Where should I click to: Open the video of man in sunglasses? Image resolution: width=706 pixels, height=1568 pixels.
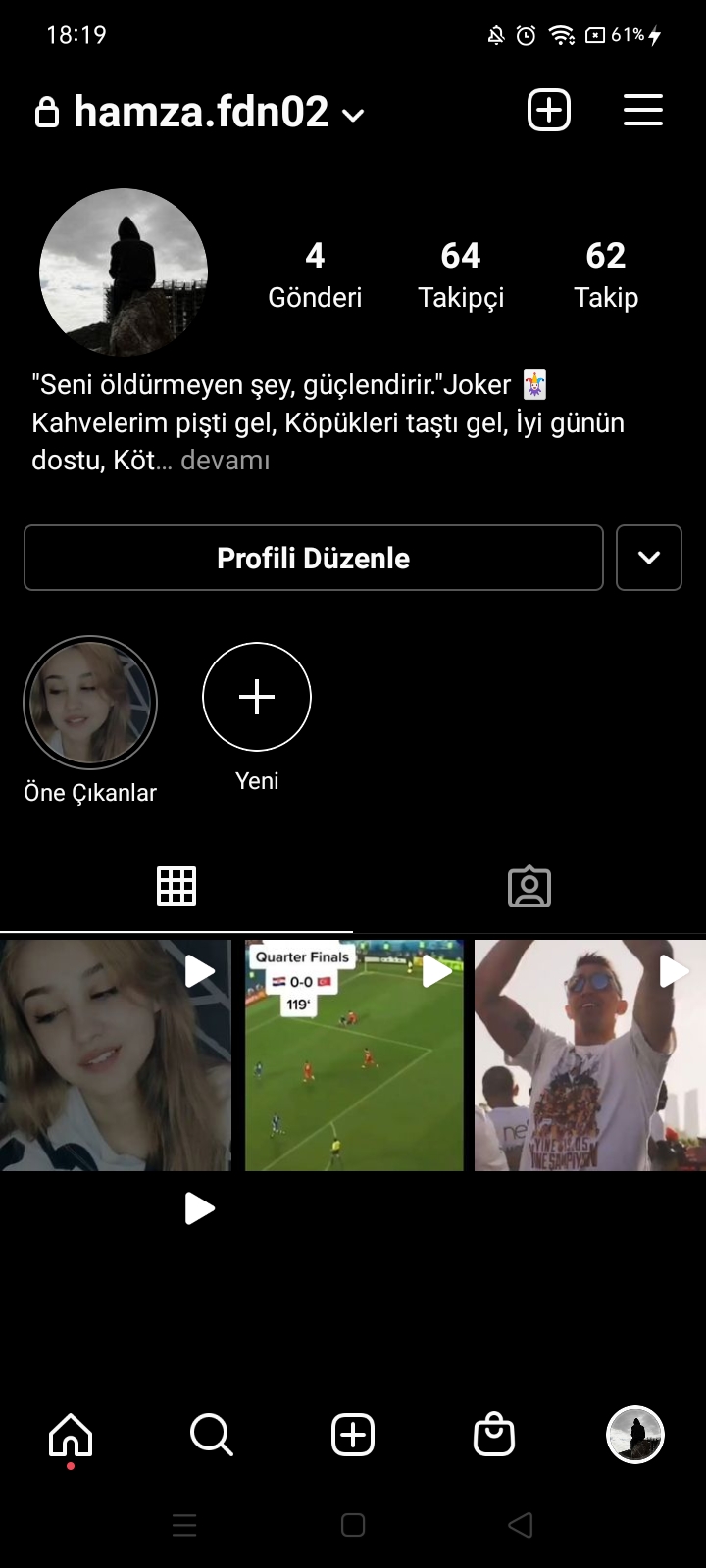tap(590, 1055)
